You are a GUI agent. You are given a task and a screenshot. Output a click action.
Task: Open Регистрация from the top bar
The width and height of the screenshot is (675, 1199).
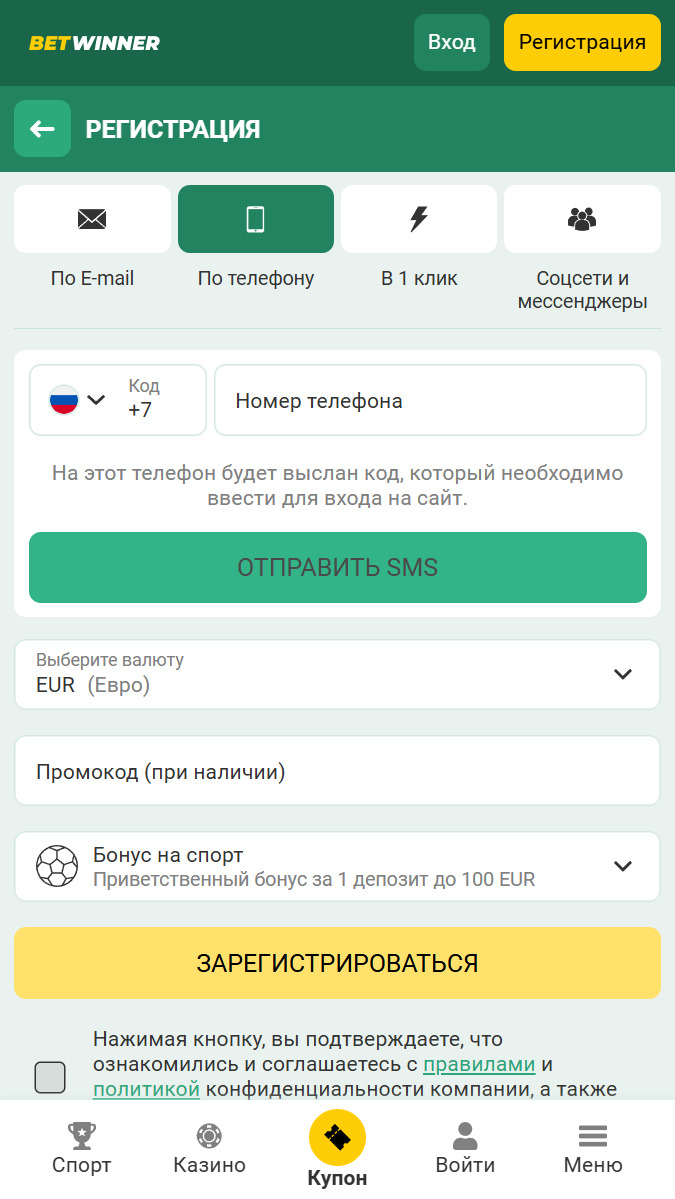583,42
